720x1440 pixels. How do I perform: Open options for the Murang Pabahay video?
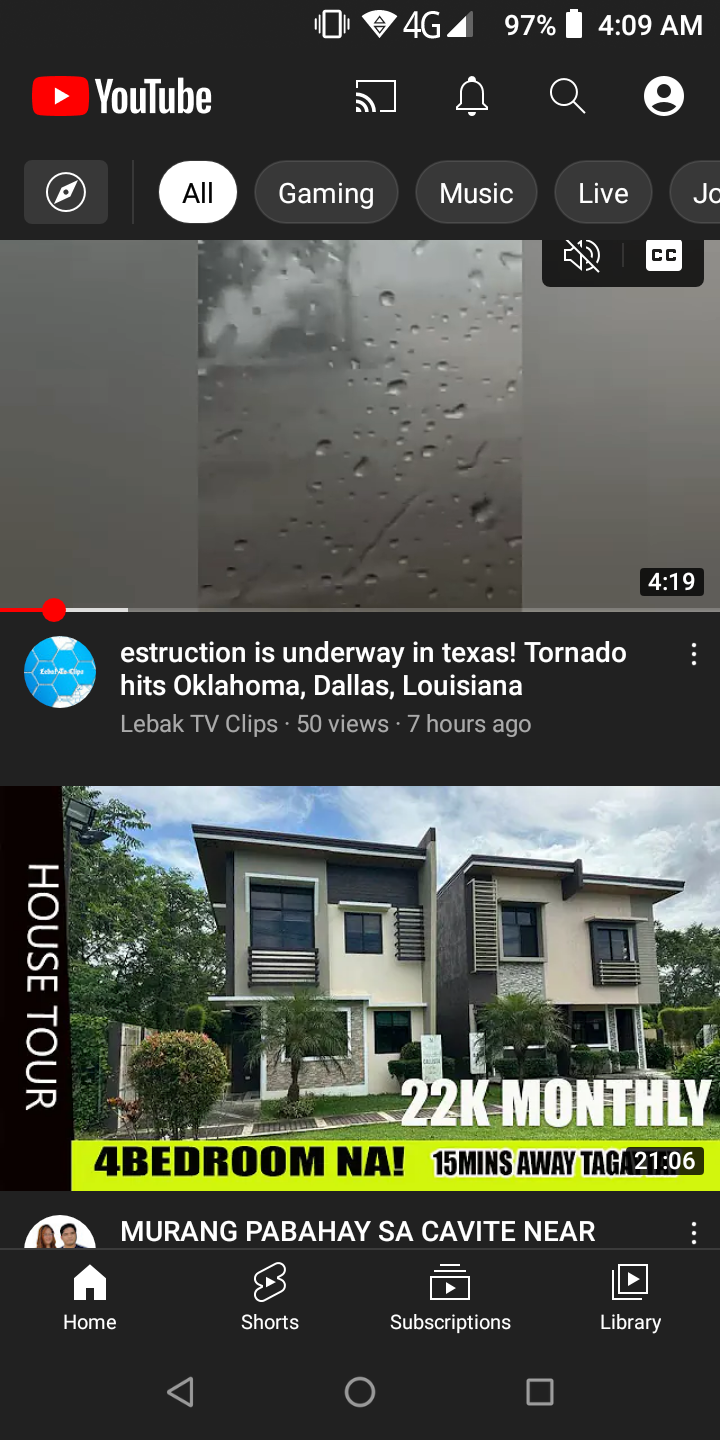click(693, 1233)
